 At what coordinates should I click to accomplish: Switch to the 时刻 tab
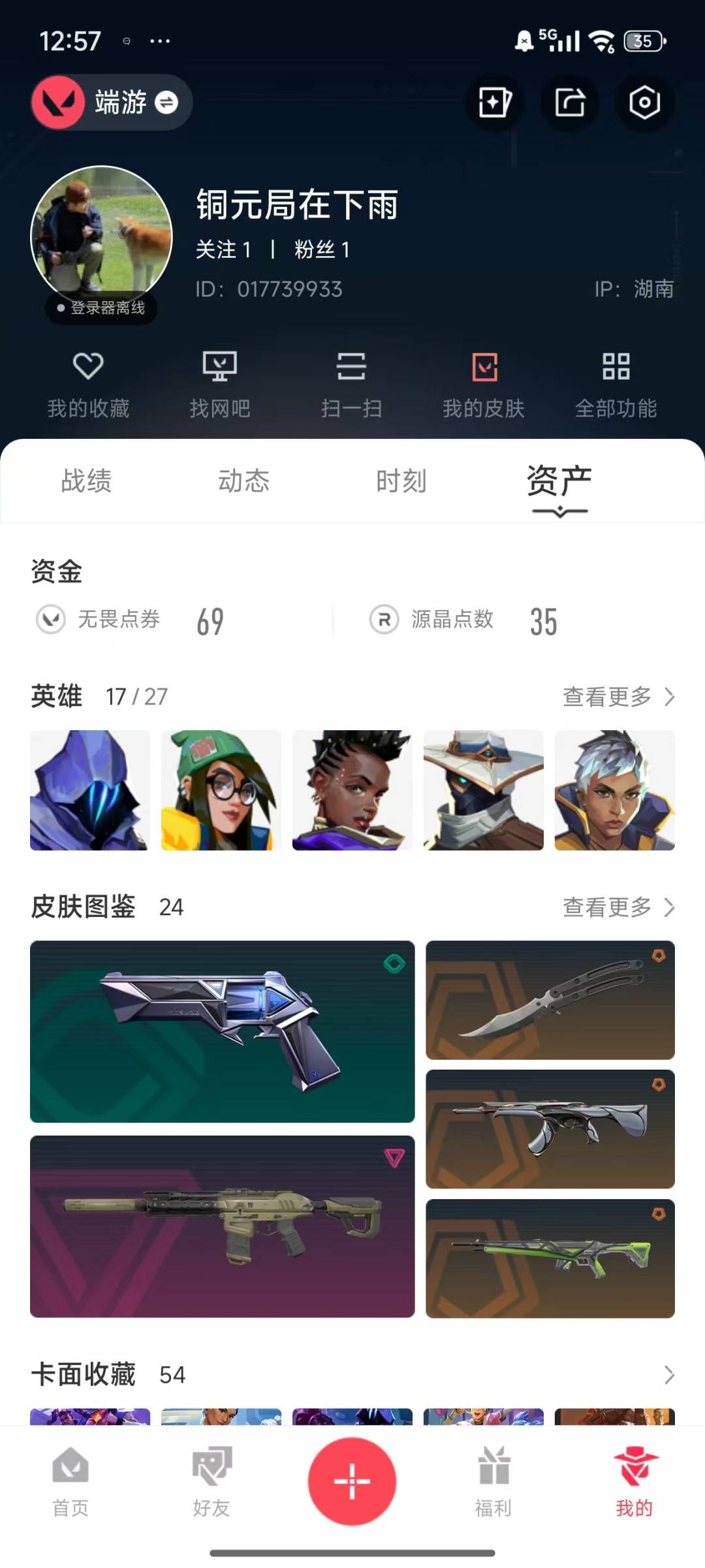[401, 481]
